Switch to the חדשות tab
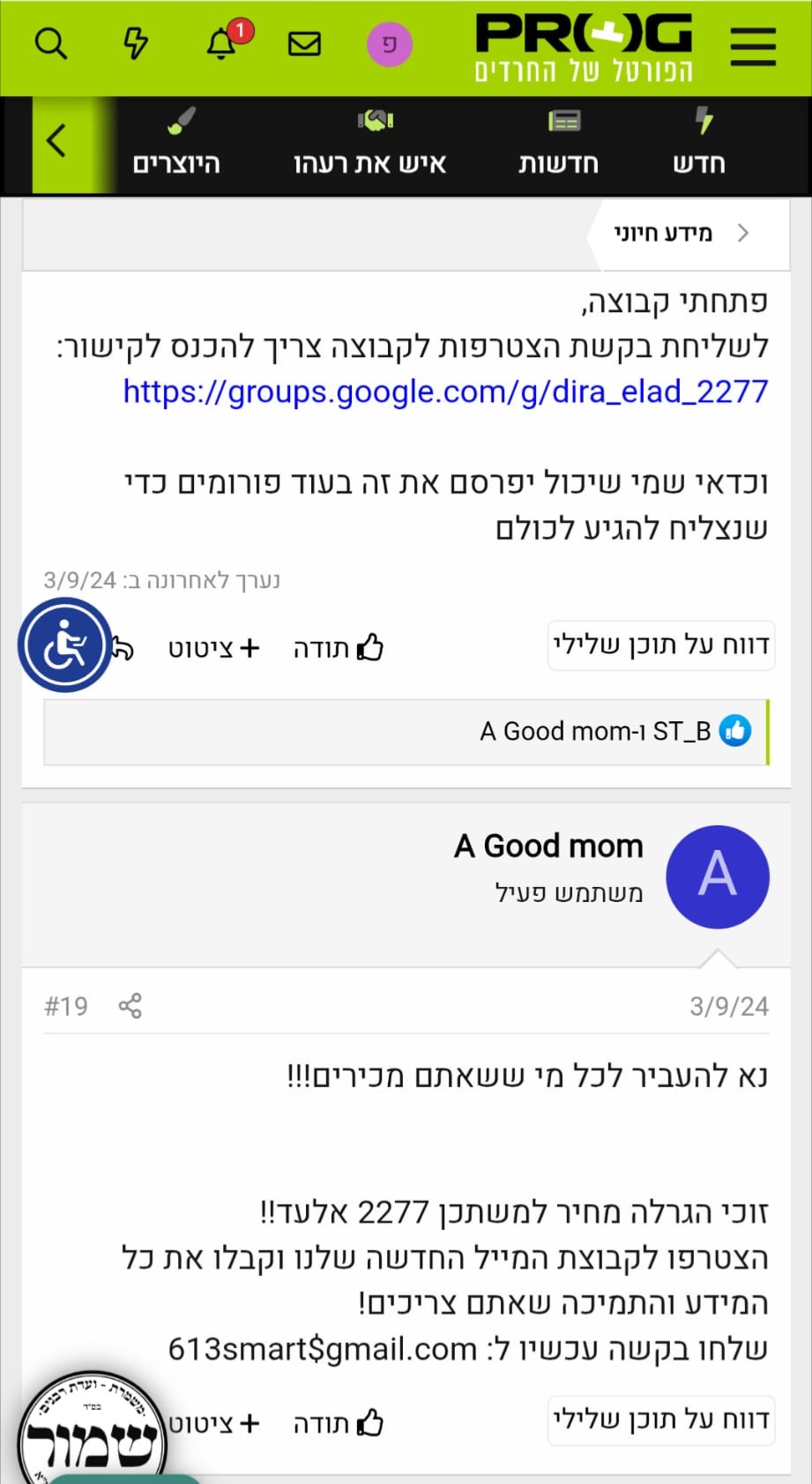Image resolution: width=812 pixels, height=1484 pixels. pyautogui.click(x=559, y=144)
